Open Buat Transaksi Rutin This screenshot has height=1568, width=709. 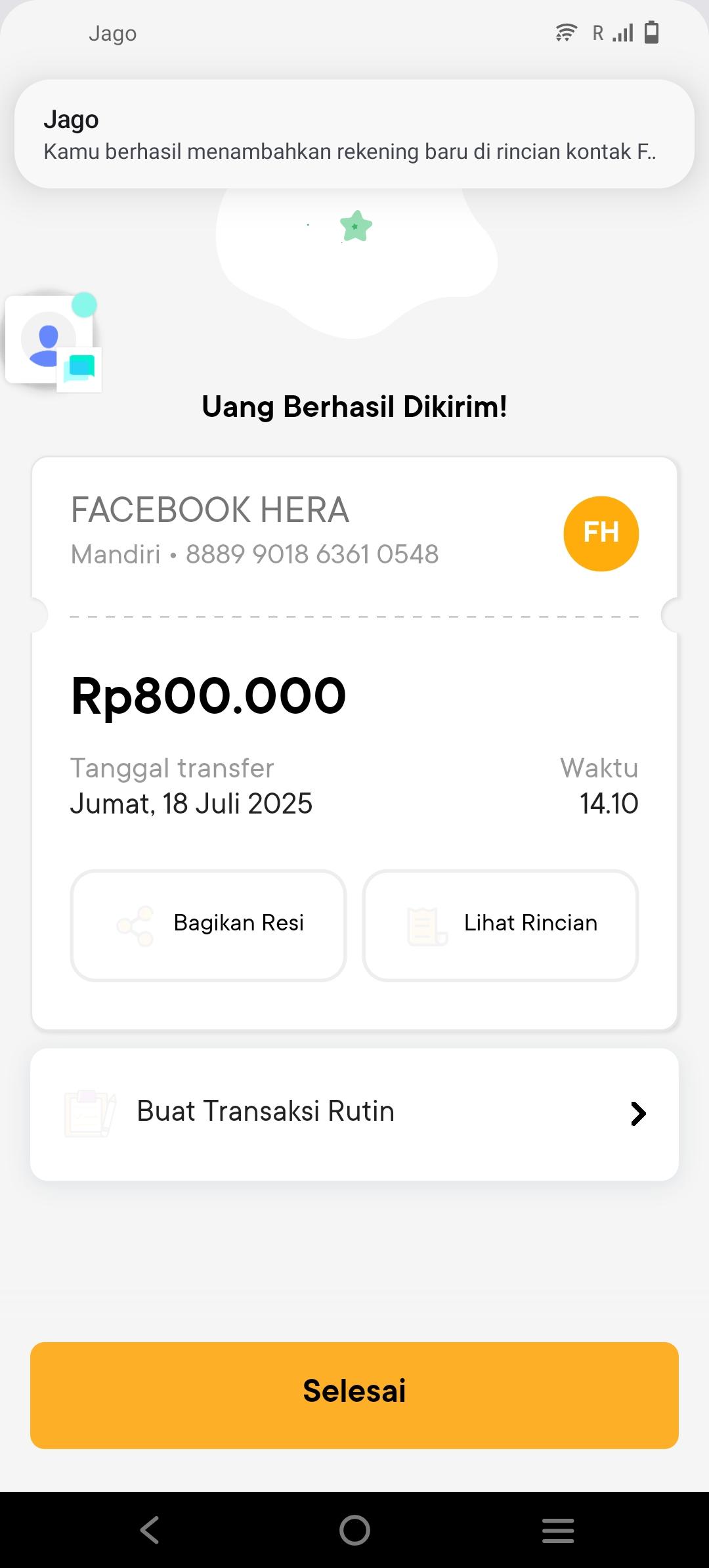pos(354,1114)
